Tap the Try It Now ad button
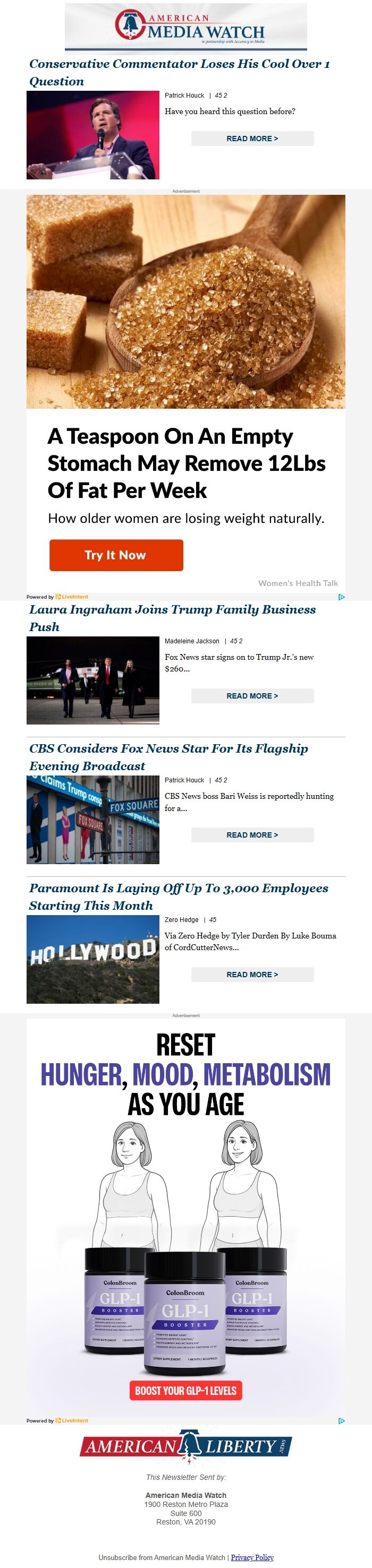The image size is (372, 1568). pos(116,555)
